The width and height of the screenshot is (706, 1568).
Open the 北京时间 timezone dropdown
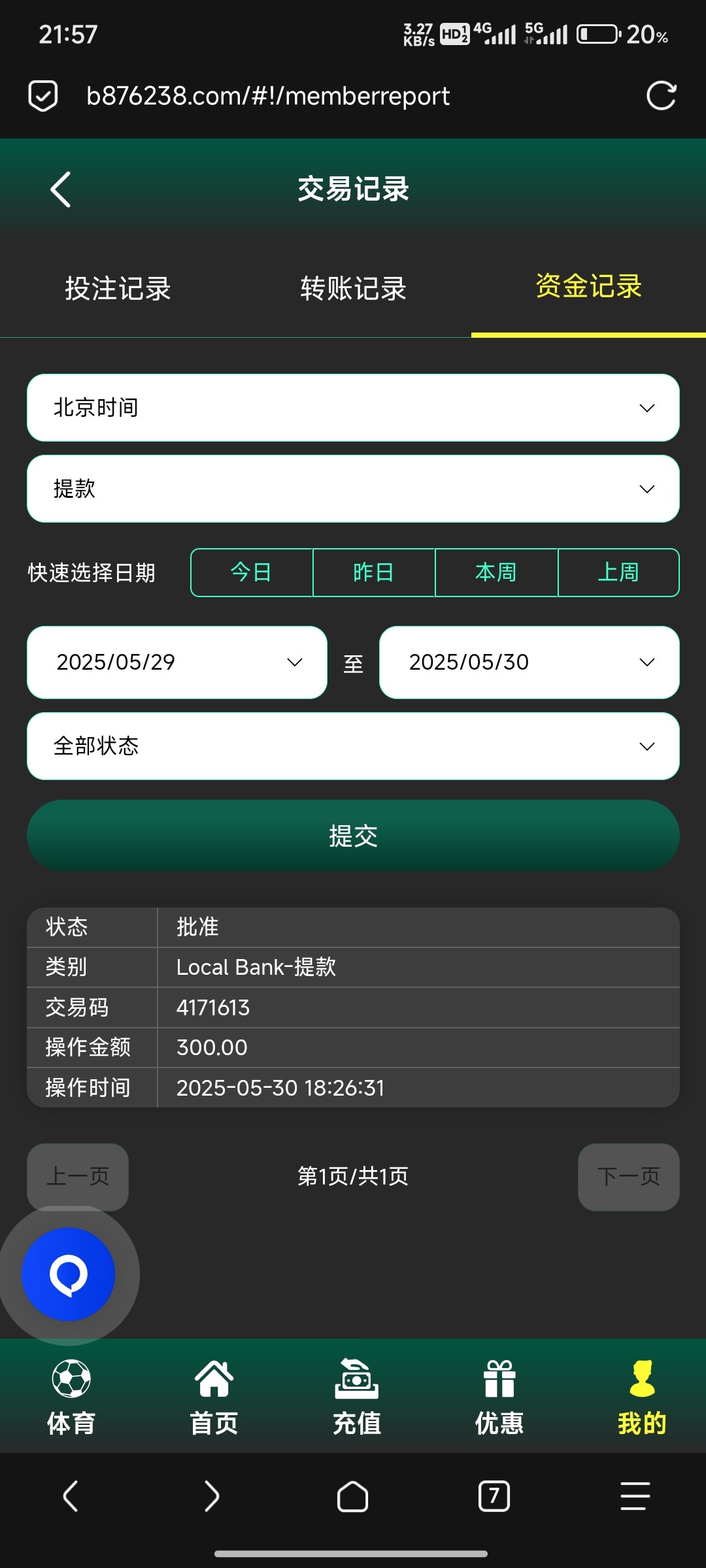[x=353, y=408]
